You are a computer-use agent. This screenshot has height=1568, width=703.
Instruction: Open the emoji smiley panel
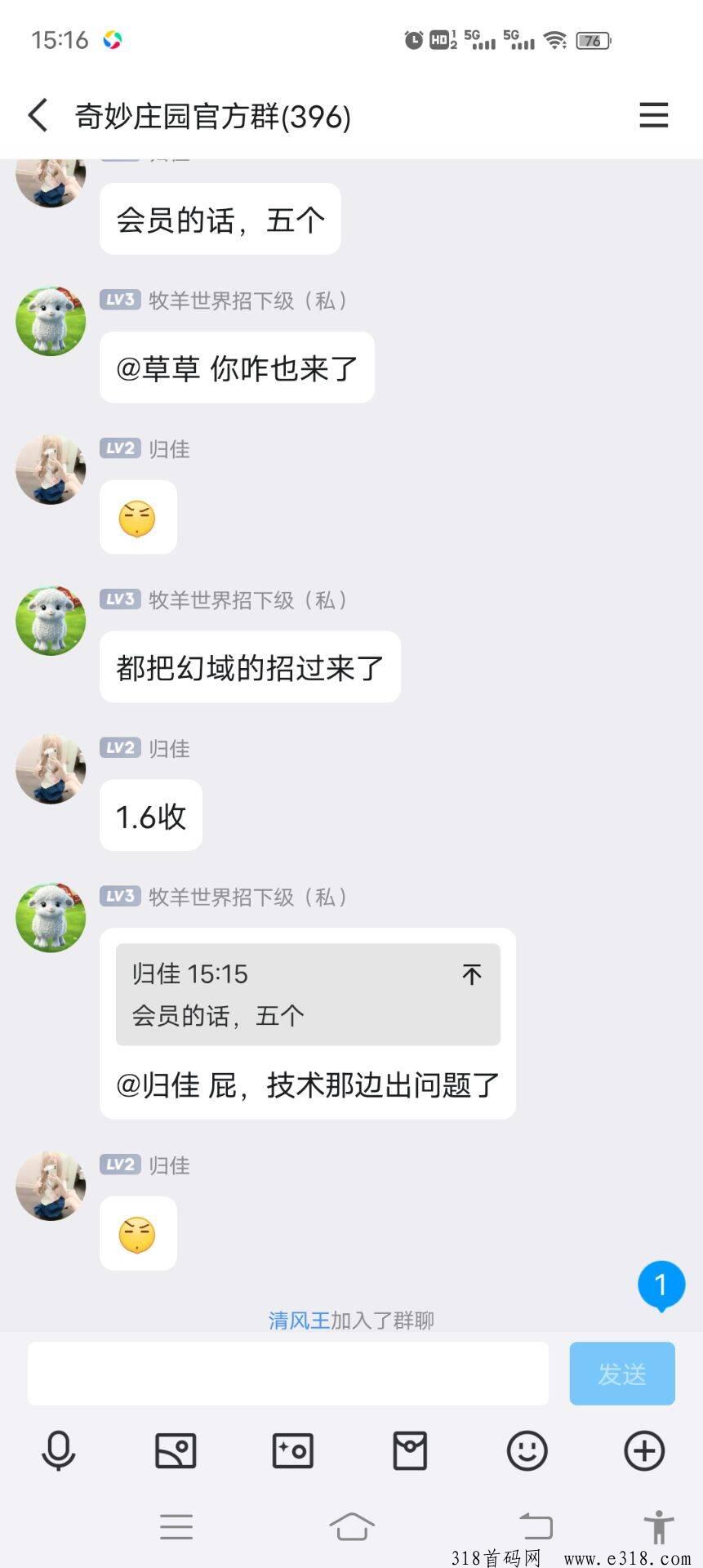tap(527, 1451)
